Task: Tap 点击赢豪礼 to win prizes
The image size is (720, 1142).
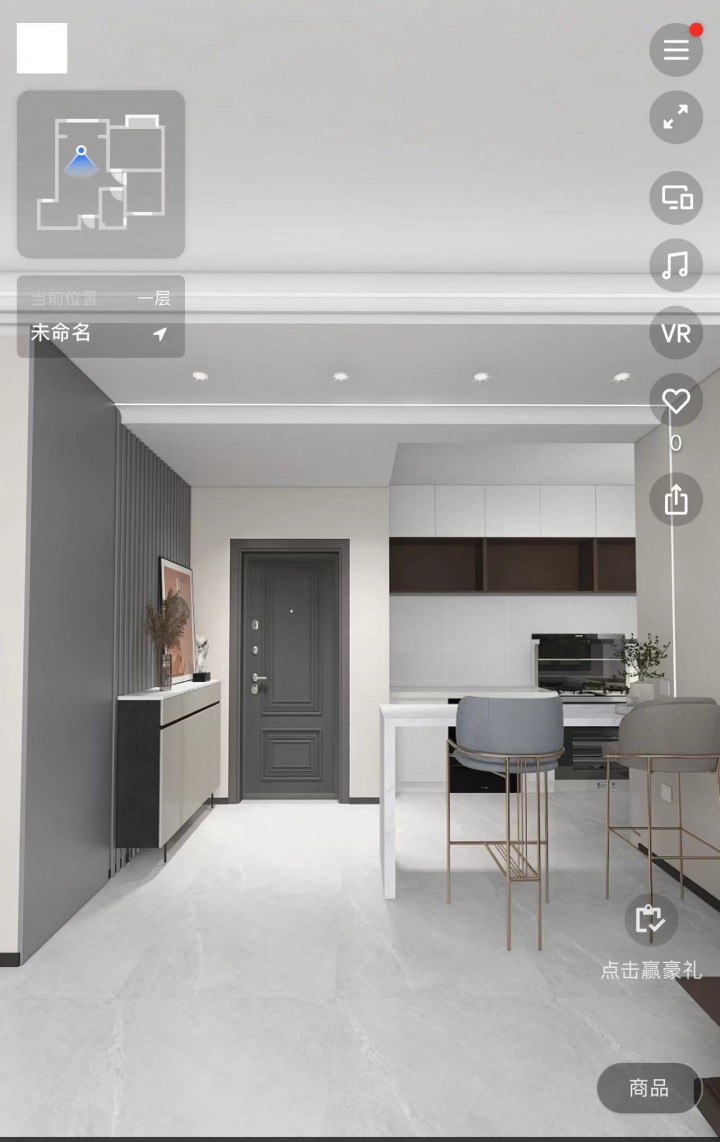Action: point(651,937)
